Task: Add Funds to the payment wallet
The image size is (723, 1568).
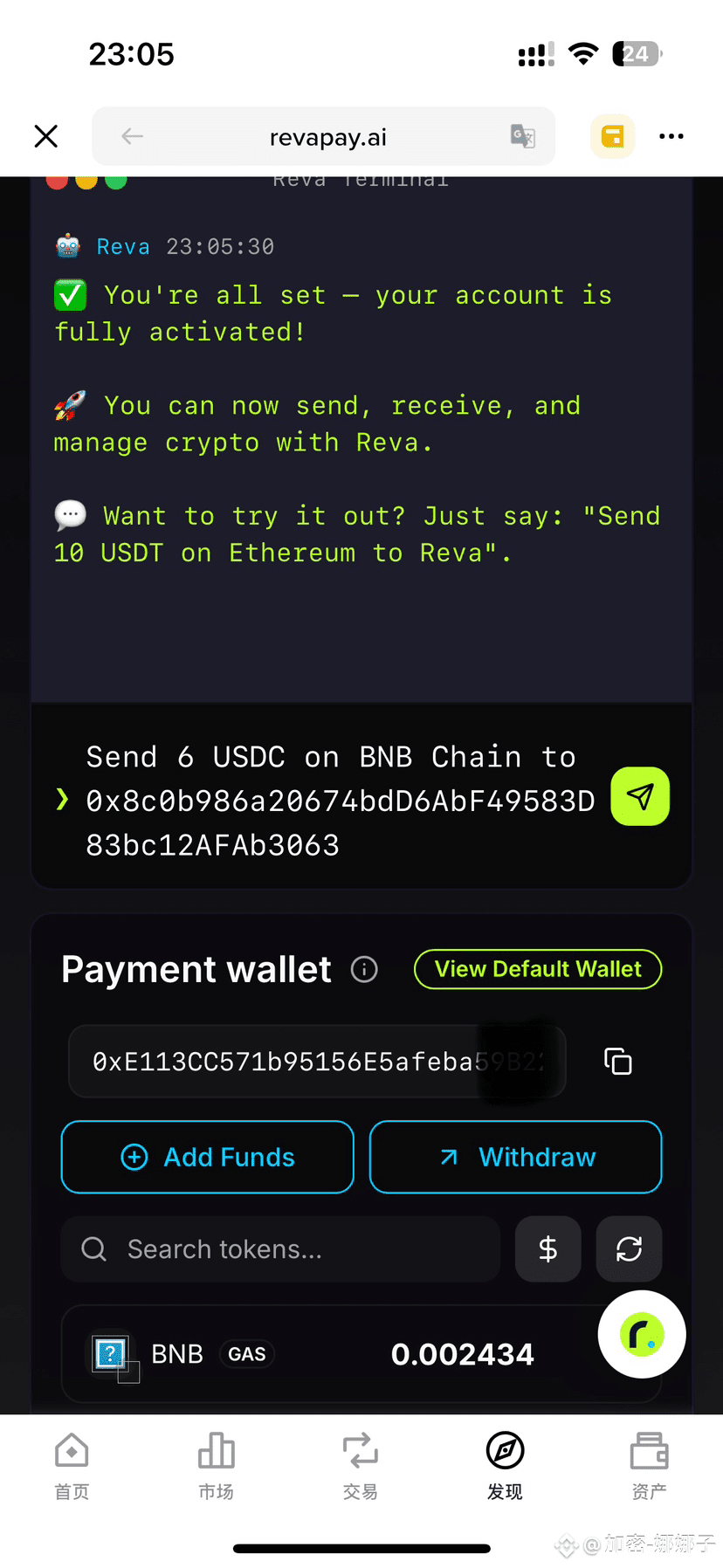Action: click(208, 1157)
